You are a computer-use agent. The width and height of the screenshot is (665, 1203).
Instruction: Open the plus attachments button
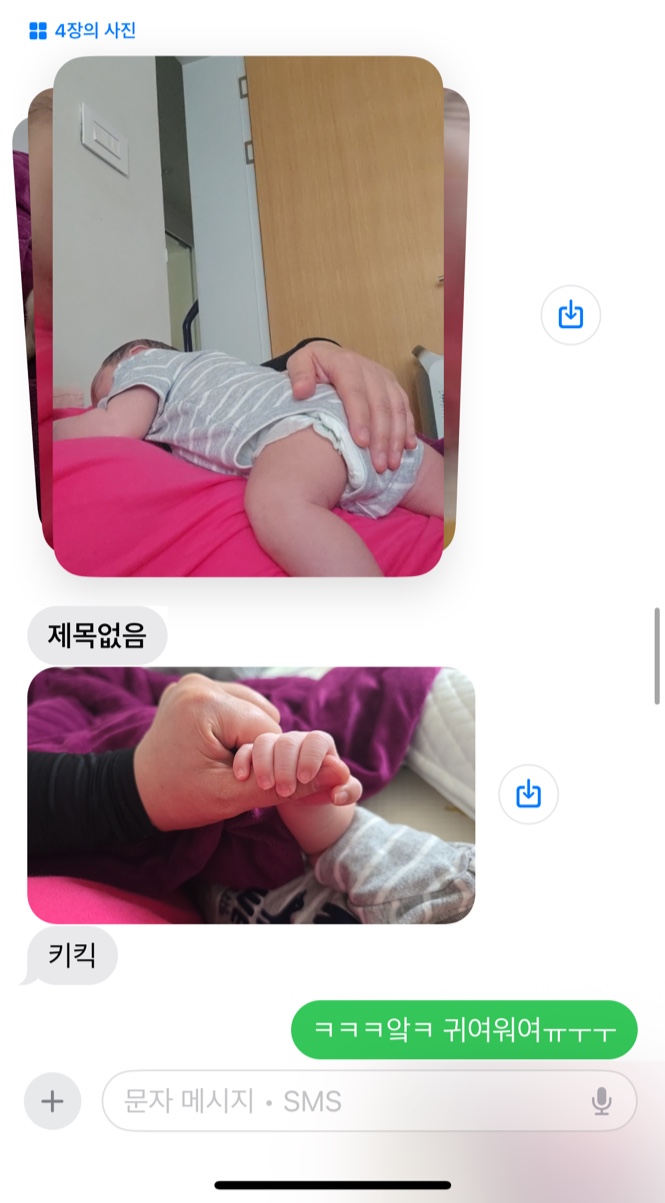pyautogui.click(x=52, y=1101)
